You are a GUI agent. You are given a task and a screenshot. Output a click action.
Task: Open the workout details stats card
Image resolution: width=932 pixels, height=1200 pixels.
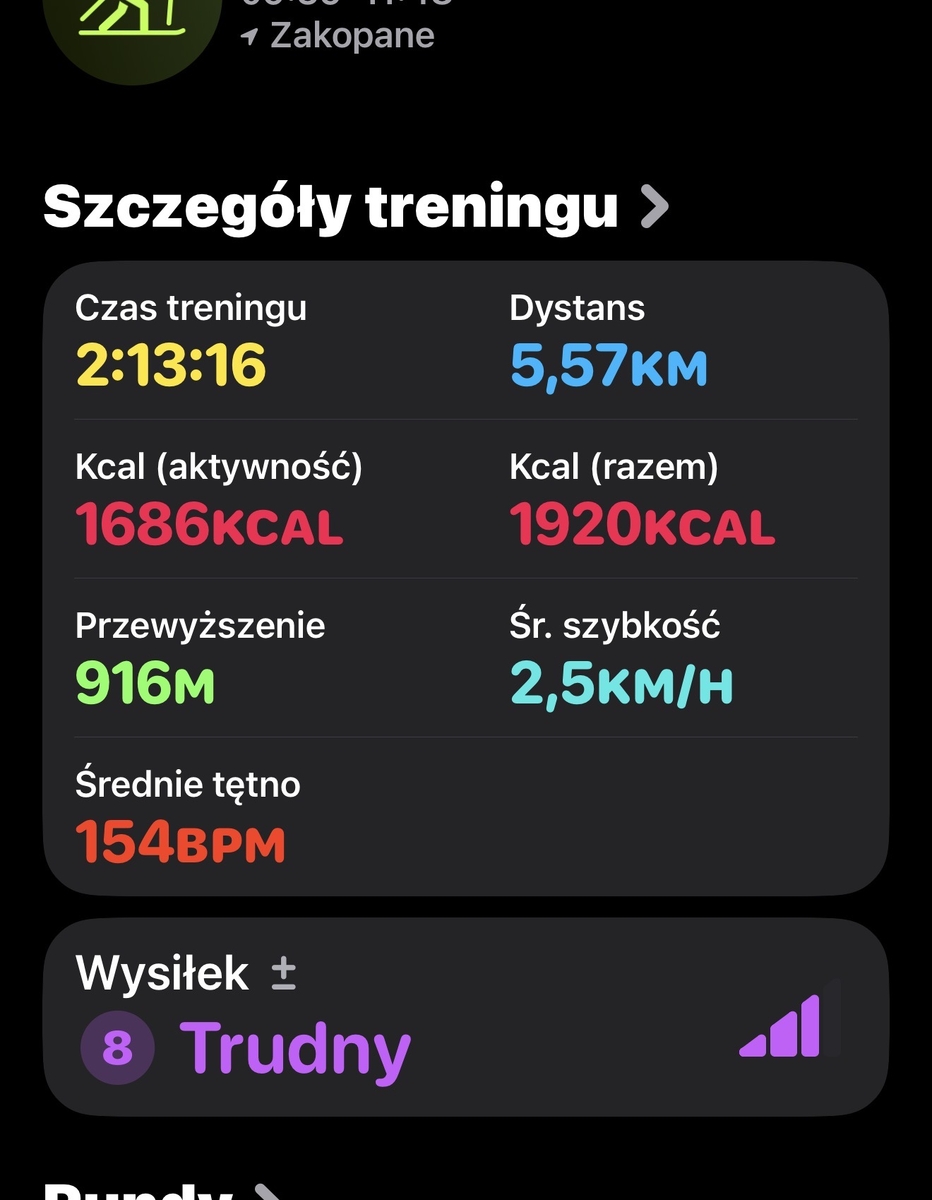[466, 577]
